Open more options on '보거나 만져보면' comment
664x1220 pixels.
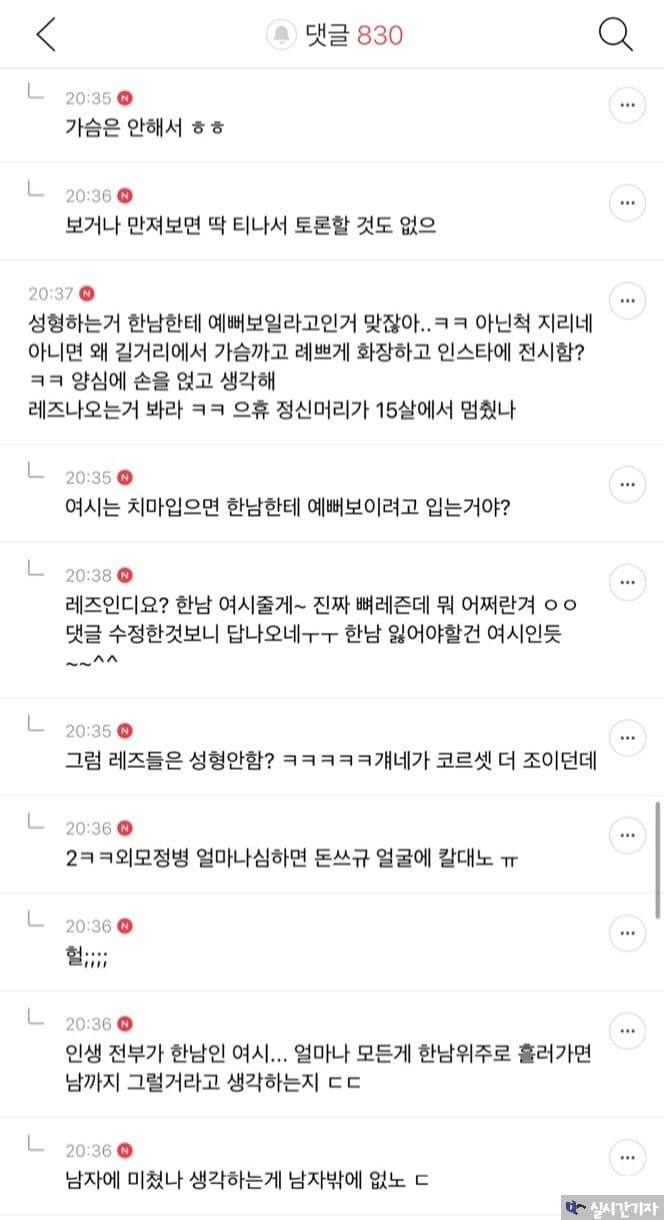627,203
